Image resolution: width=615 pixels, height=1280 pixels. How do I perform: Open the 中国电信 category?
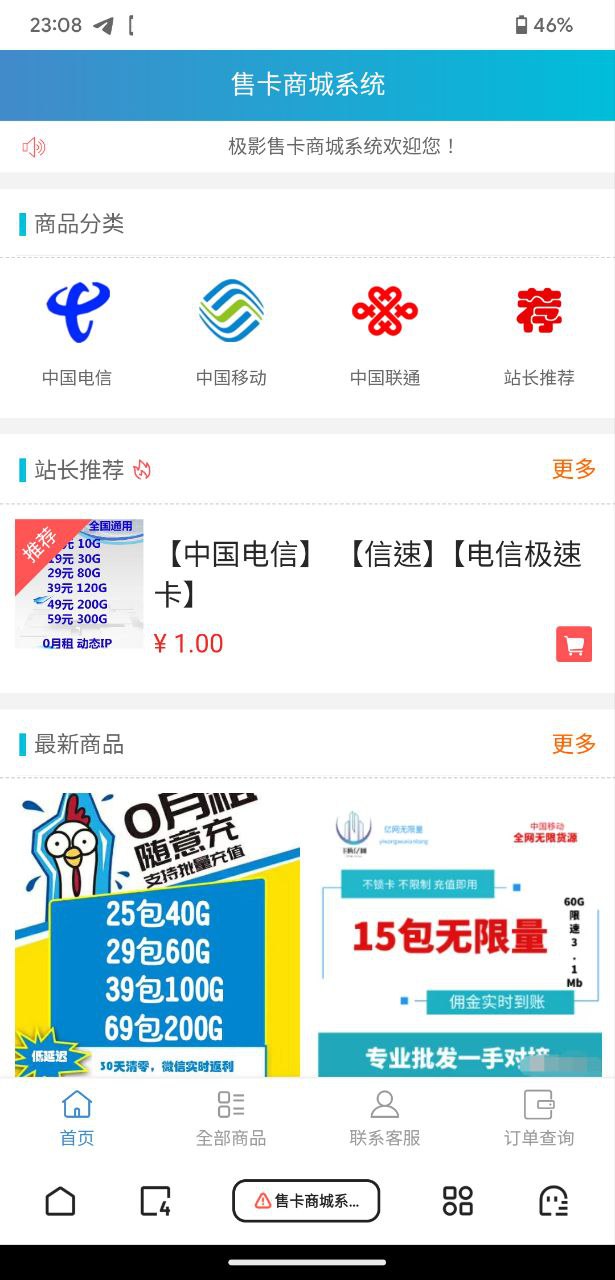tap(77, 332)
